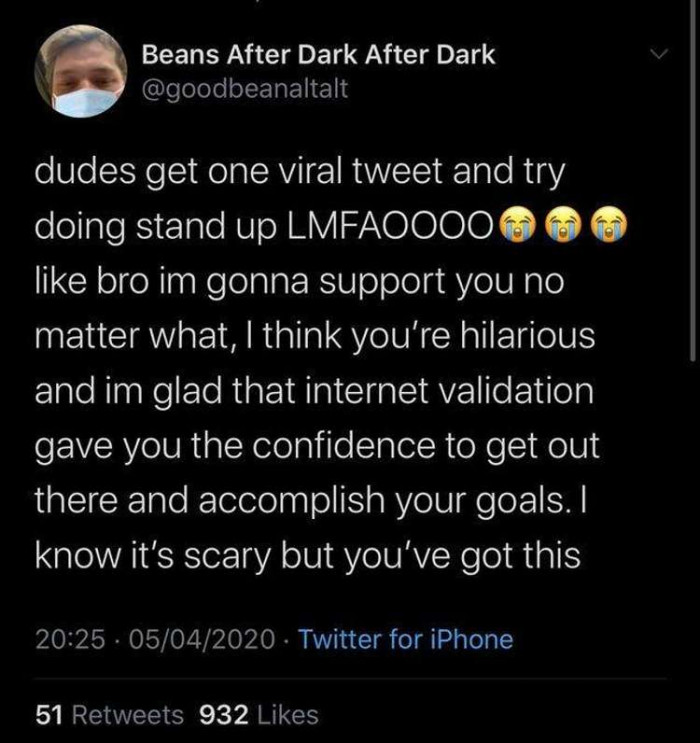Screen dimensions: 700x743
Task: Open the @goodbeanaltalt profile name
Action: coord(245,89)
